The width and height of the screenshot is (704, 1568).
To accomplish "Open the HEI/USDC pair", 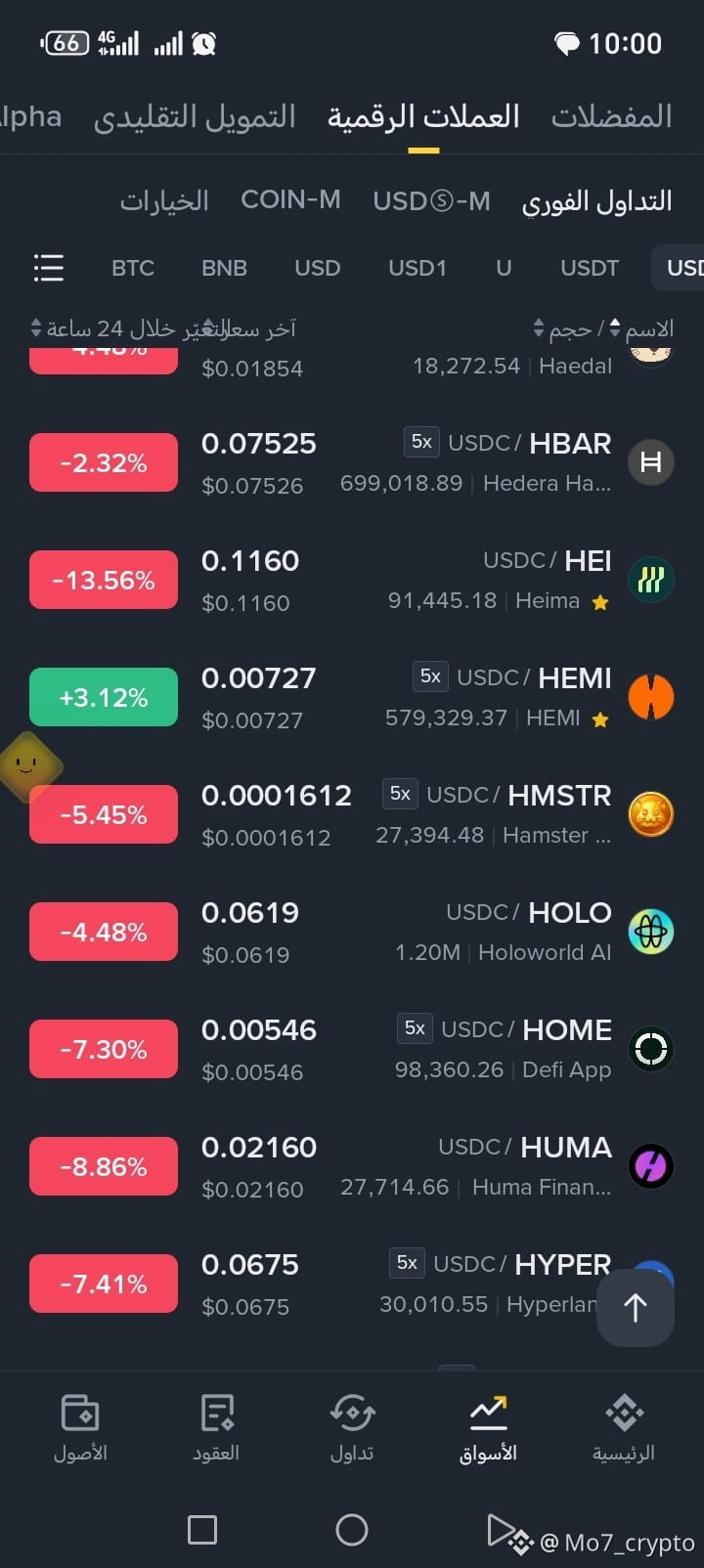I will coord(352,581).
